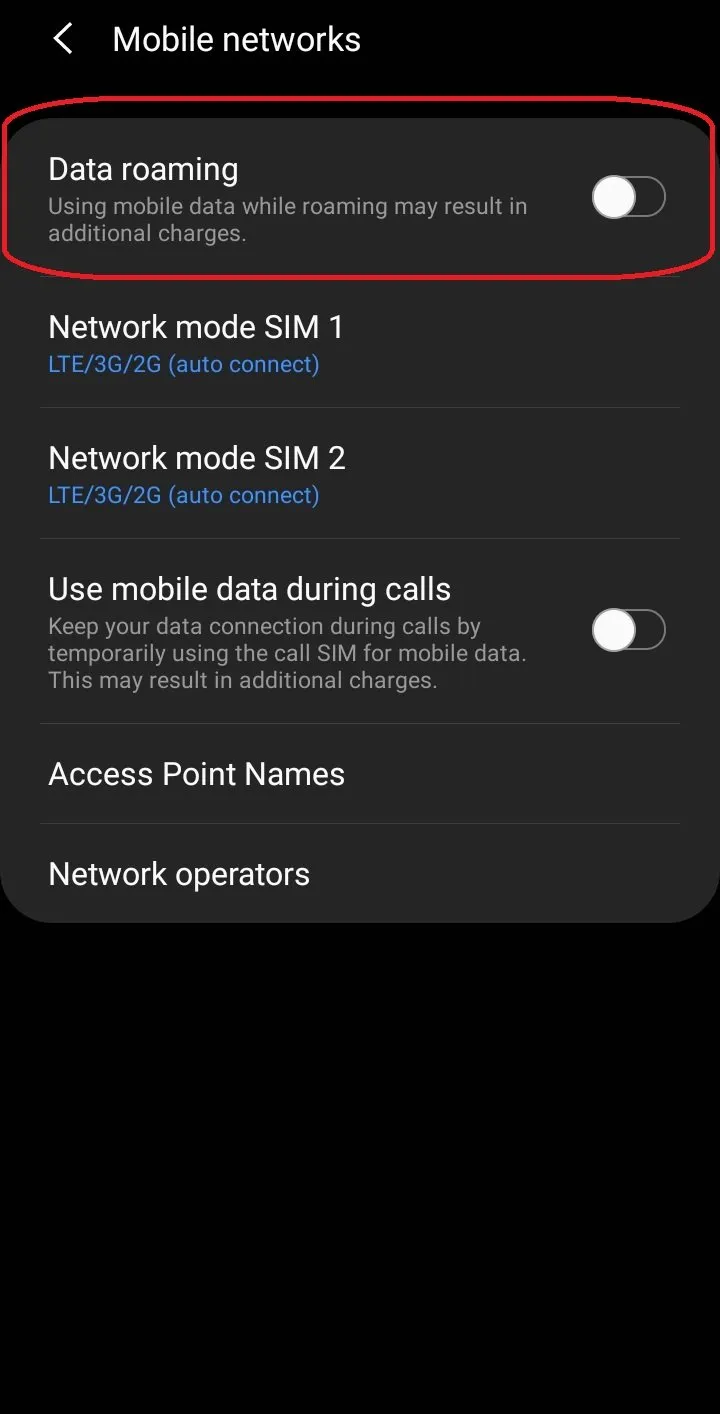Viewport: 720px width, 1414px height.
Task: Open Network mode SIM 1
Action: click(196, 343)
